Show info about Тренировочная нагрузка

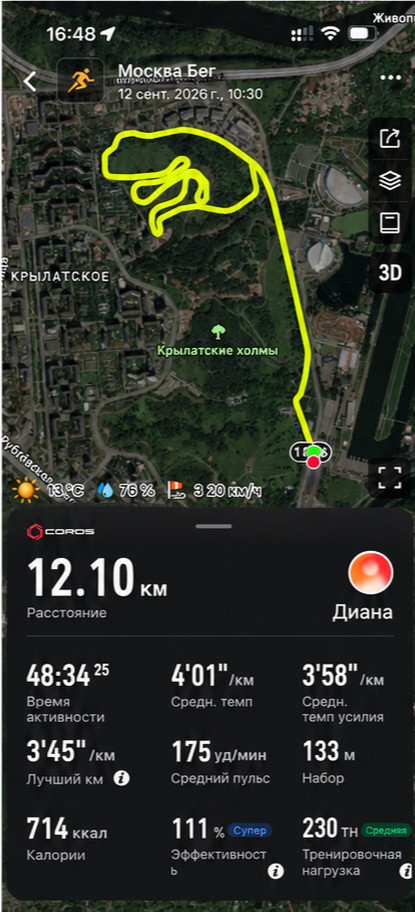[x=406, y=871]
